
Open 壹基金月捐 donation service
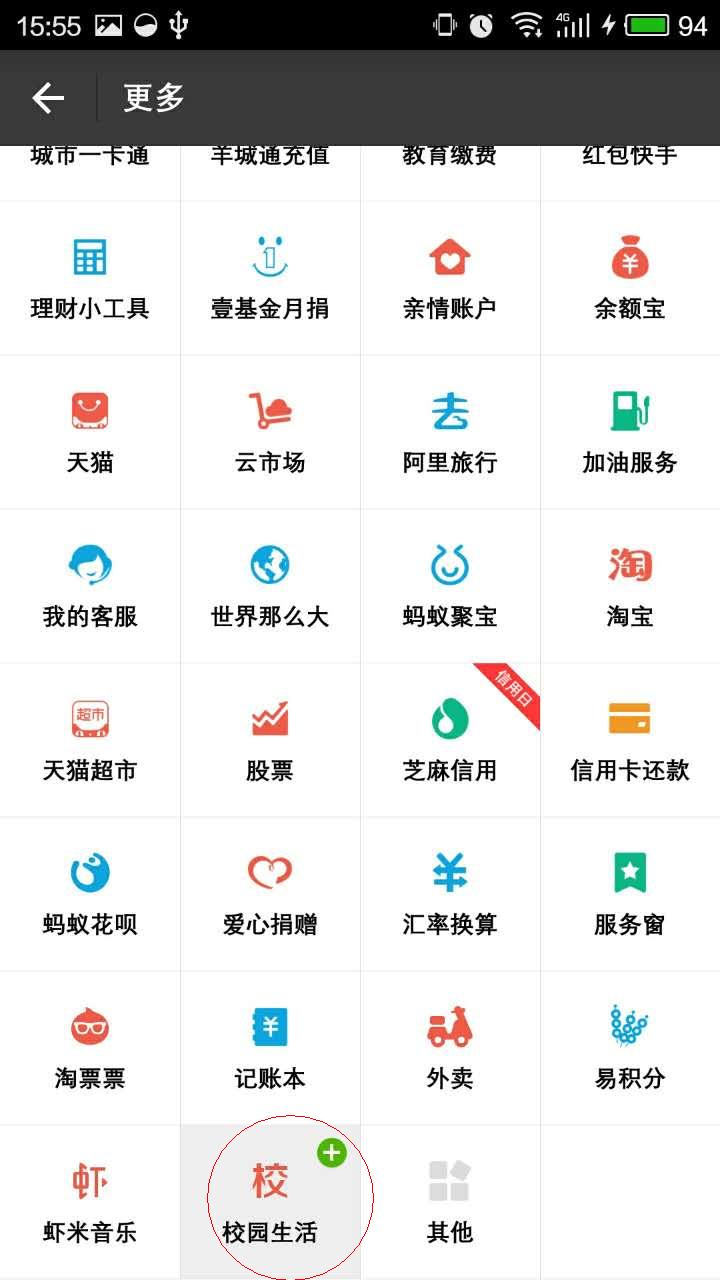click(x=270, y=278)
